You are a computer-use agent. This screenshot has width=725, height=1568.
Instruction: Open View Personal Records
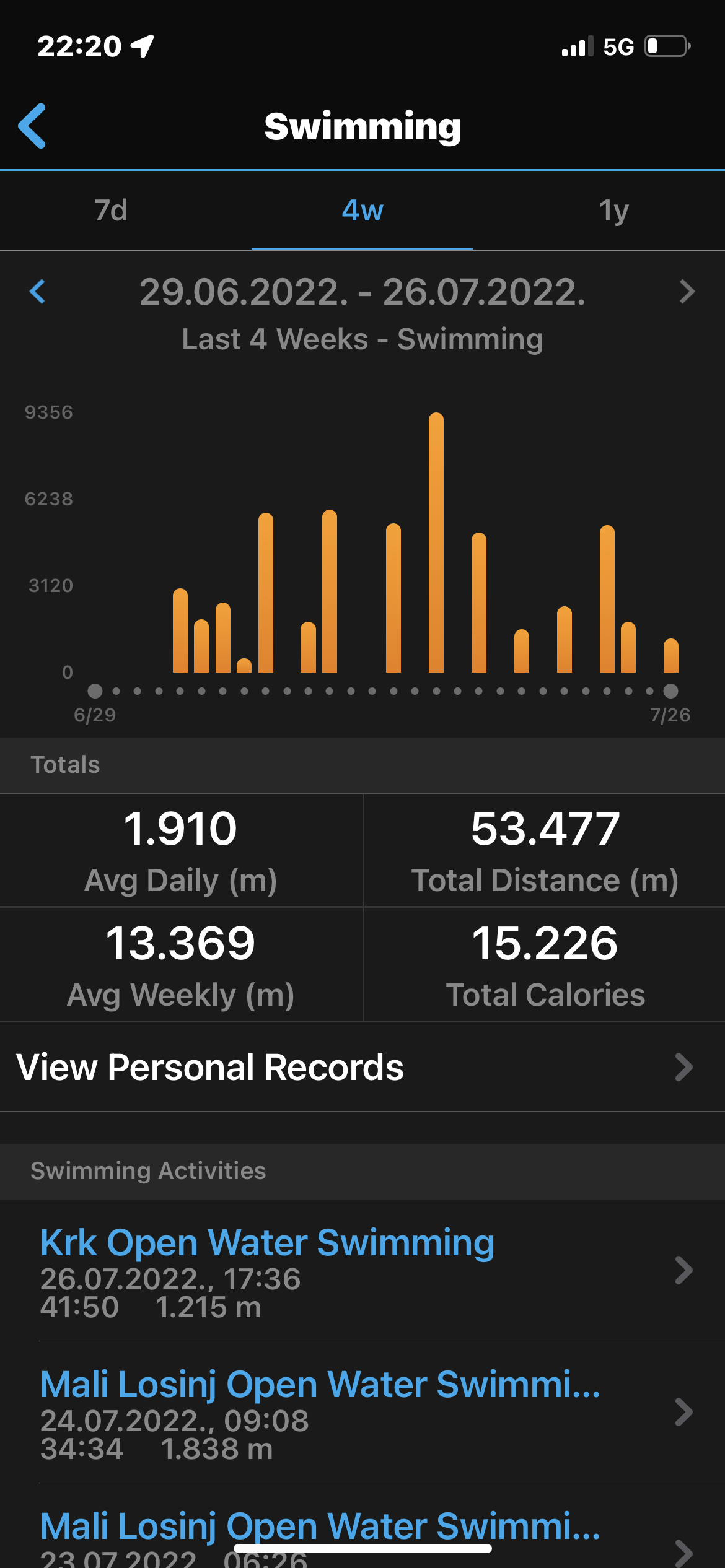pyautogui.click(x=362, y=1067)
